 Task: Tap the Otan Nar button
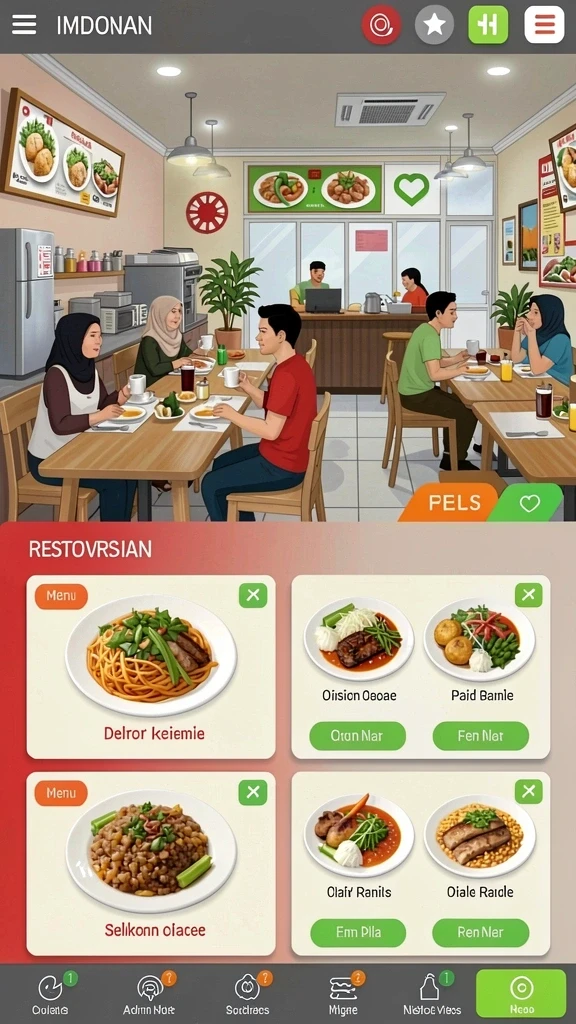[x=357, y=736]
